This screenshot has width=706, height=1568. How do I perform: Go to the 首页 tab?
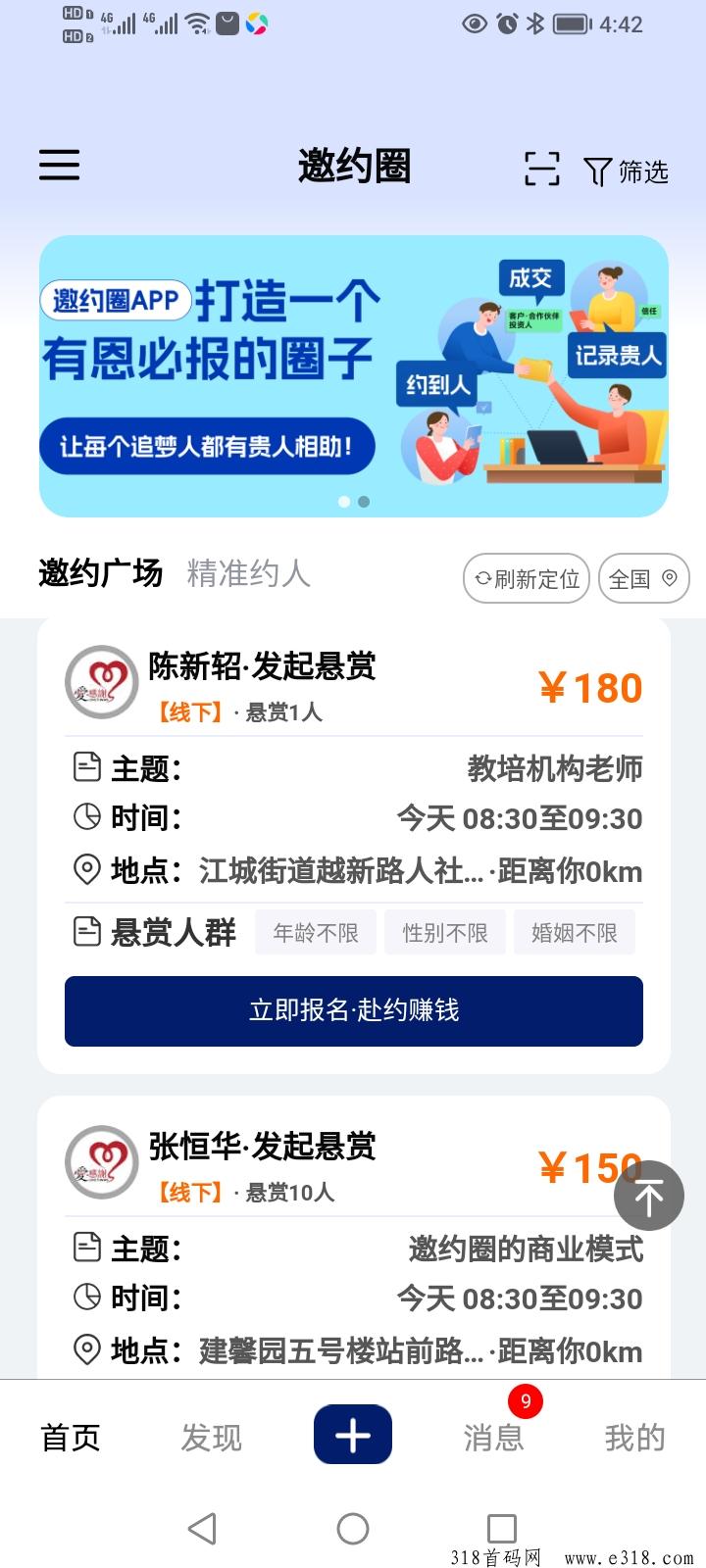[71, 1438]
